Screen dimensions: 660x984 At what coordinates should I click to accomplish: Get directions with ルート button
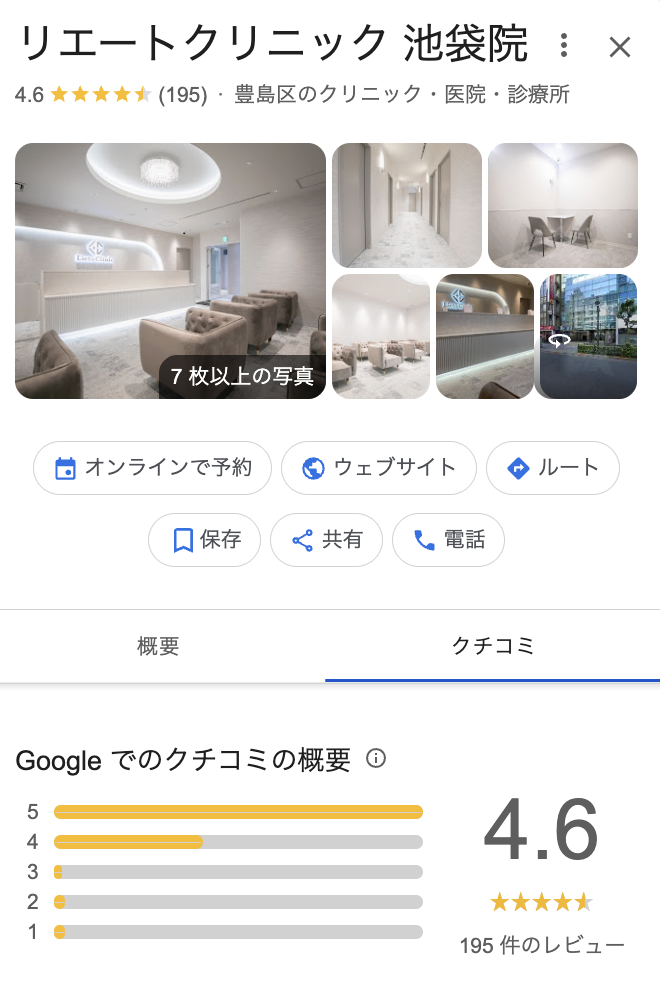point(553,468)
